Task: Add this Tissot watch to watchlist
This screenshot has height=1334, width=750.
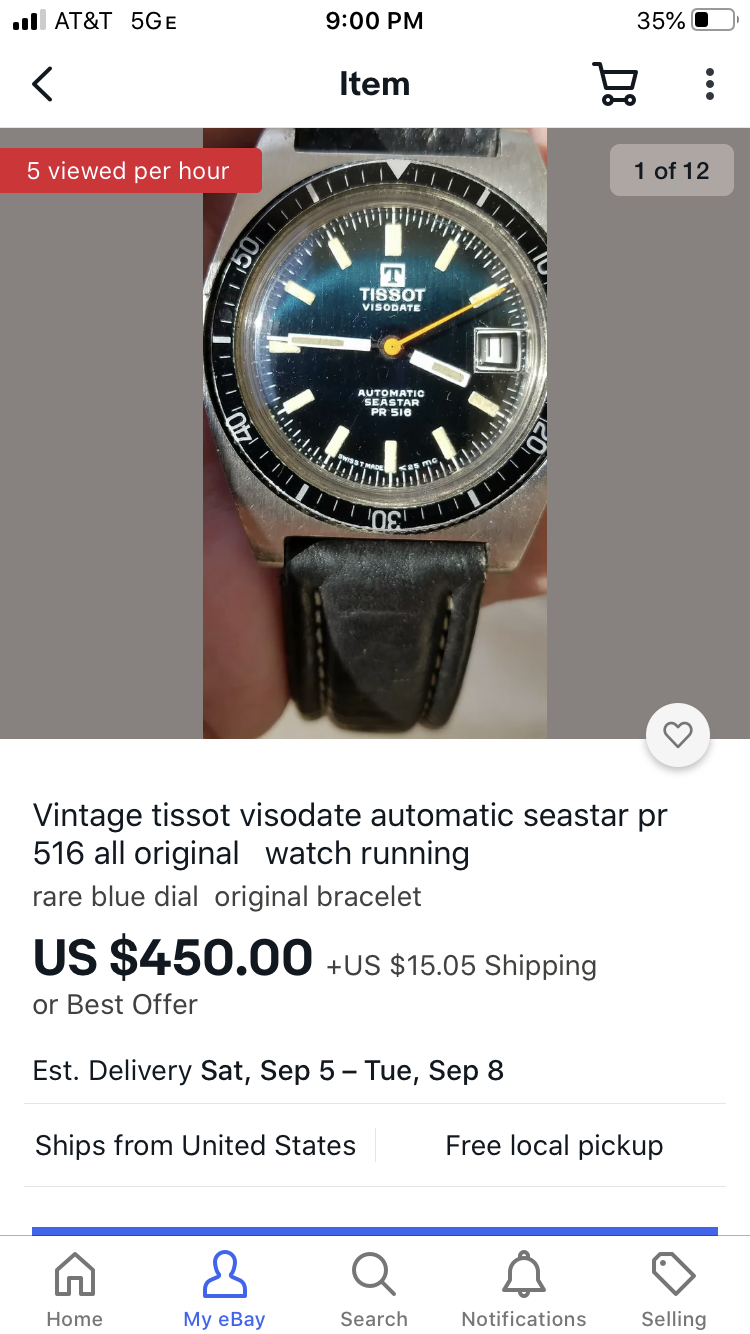Action: [678, 736]
